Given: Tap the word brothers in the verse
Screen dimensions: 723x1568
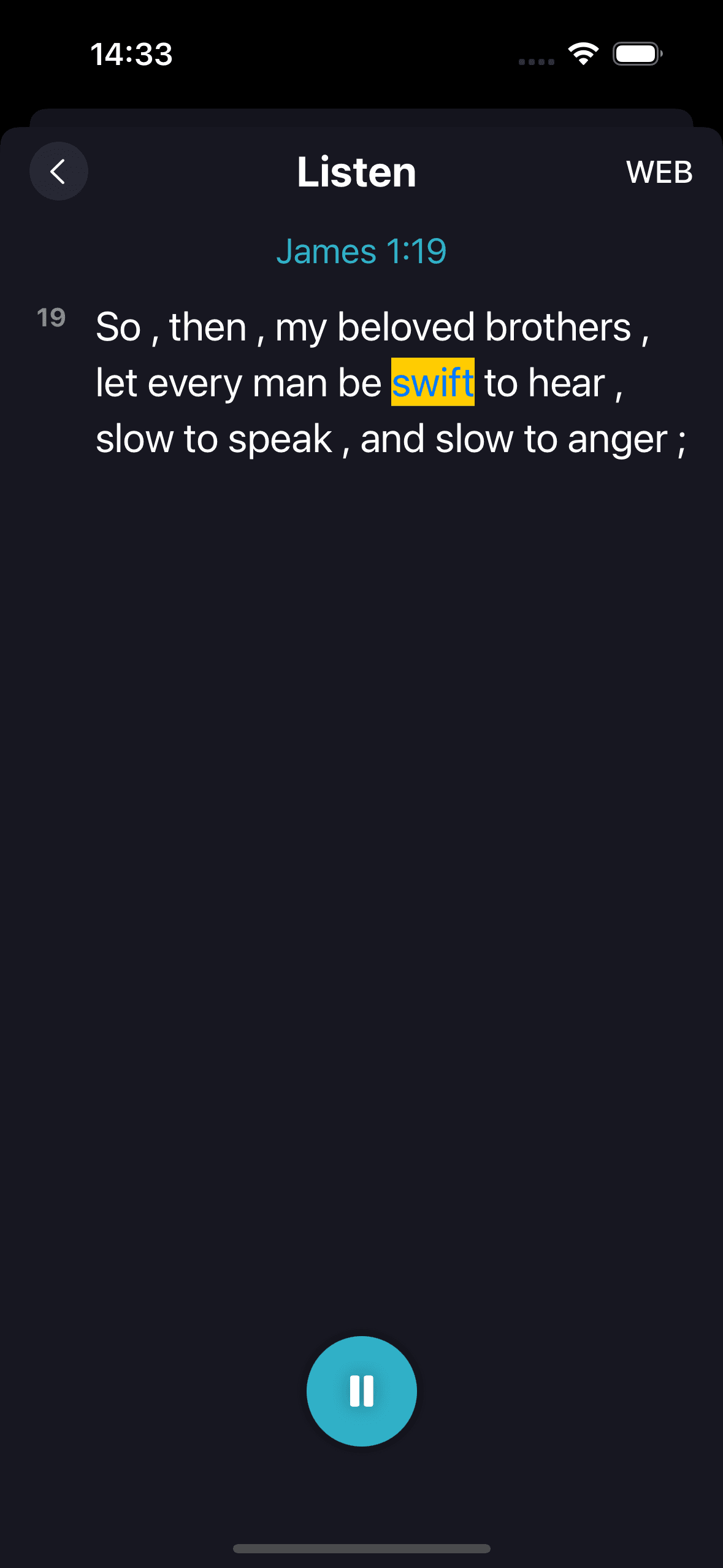Looking at the screenshot, I should point(564,325).
